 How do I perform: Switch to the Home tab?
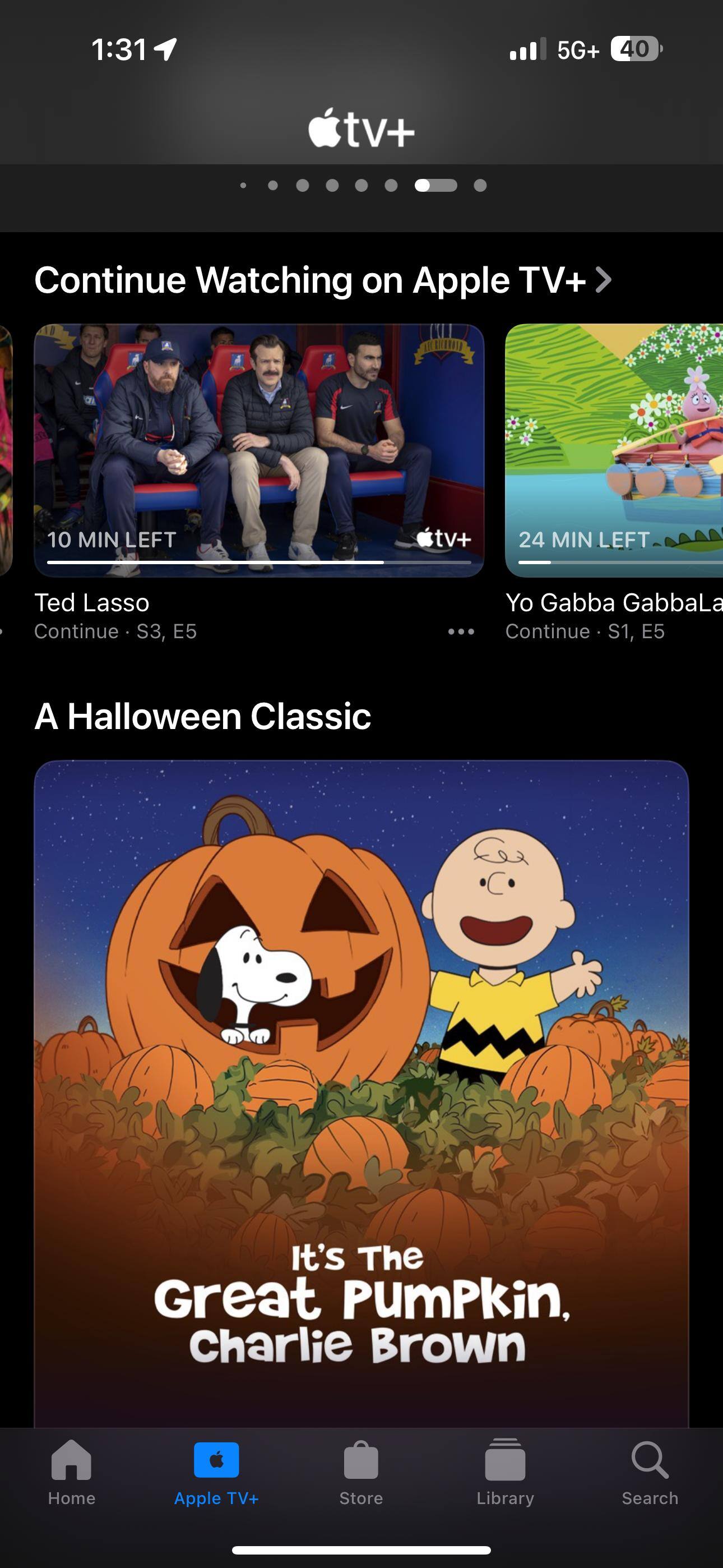(72, 1472)
